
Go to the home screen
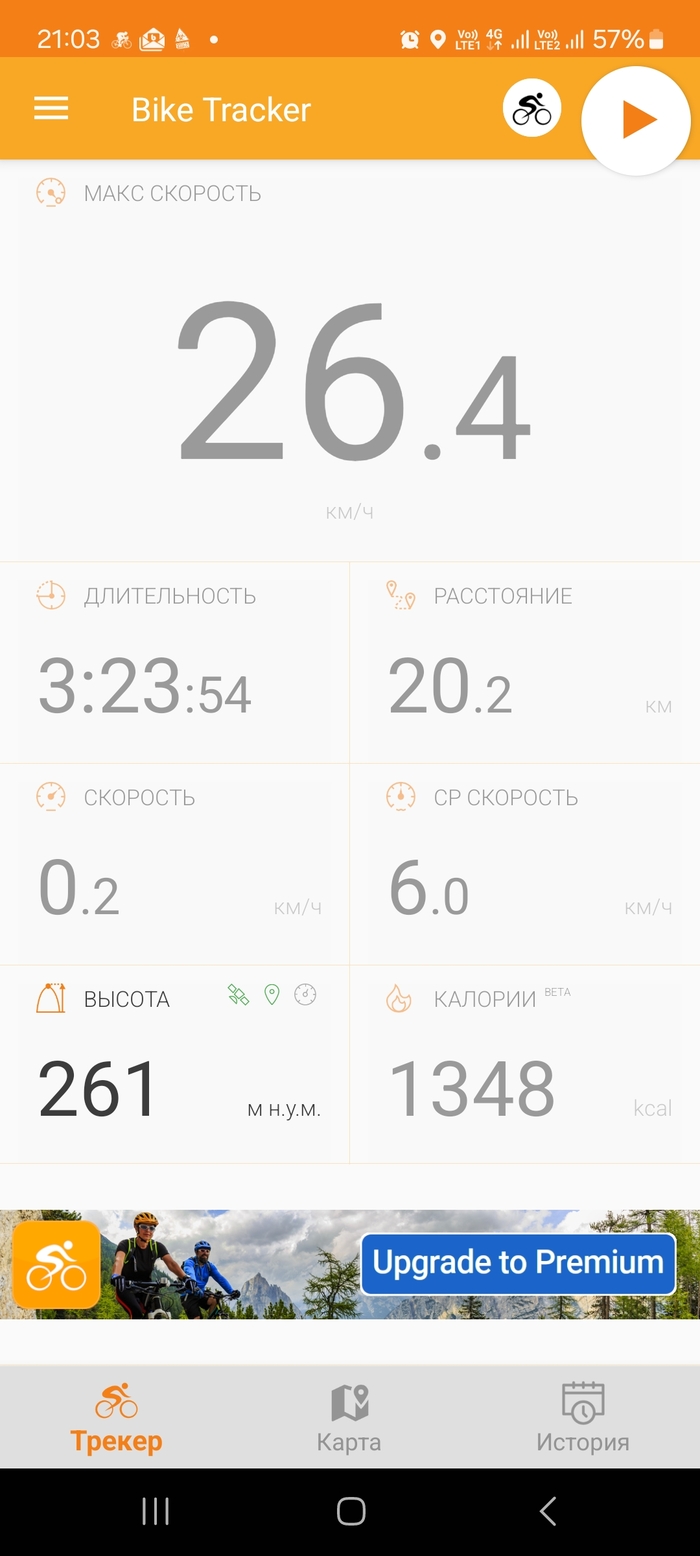350,1511
